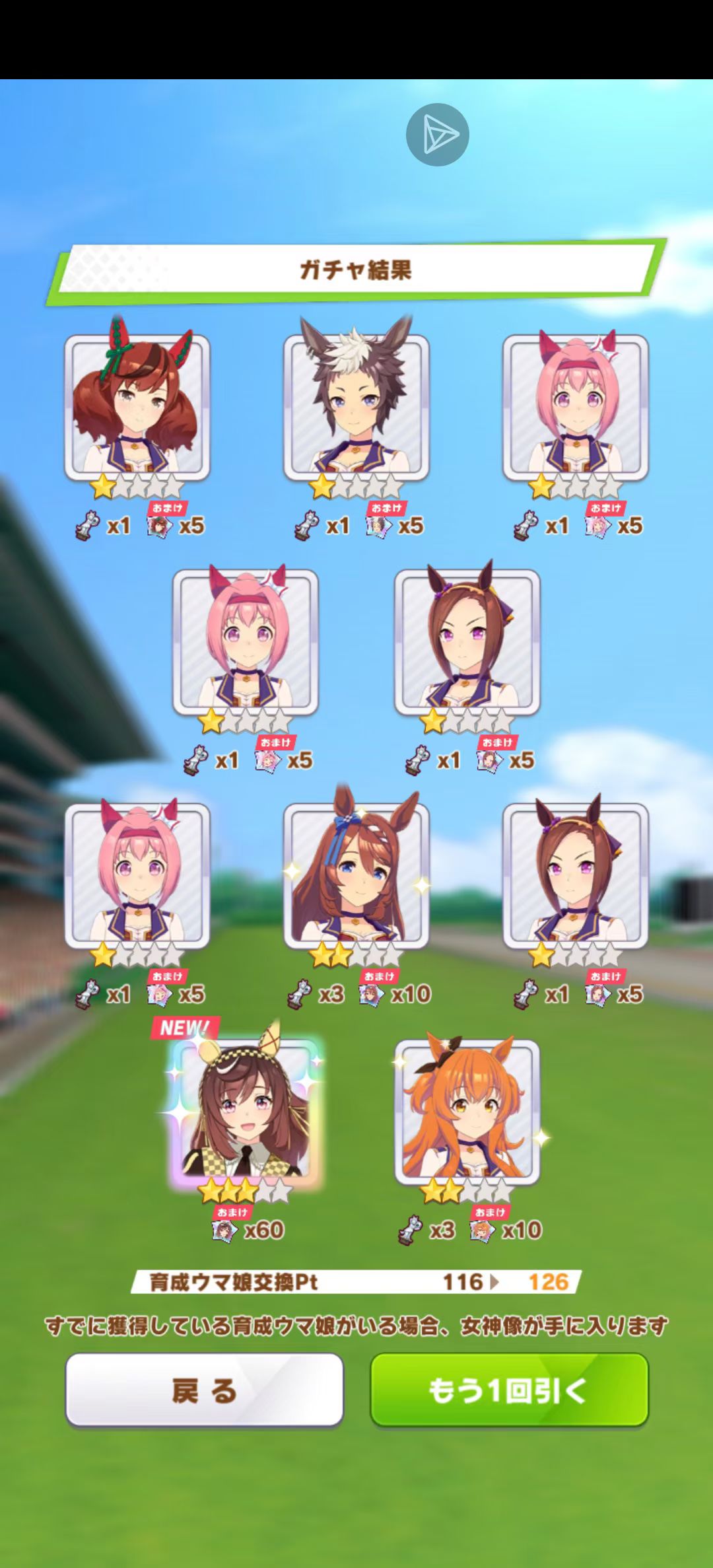Image resolution: width=713 pixels, height=1568 pixels.
Task: Tap the floating arrow icon at top
Action: [x=437, y=135]
